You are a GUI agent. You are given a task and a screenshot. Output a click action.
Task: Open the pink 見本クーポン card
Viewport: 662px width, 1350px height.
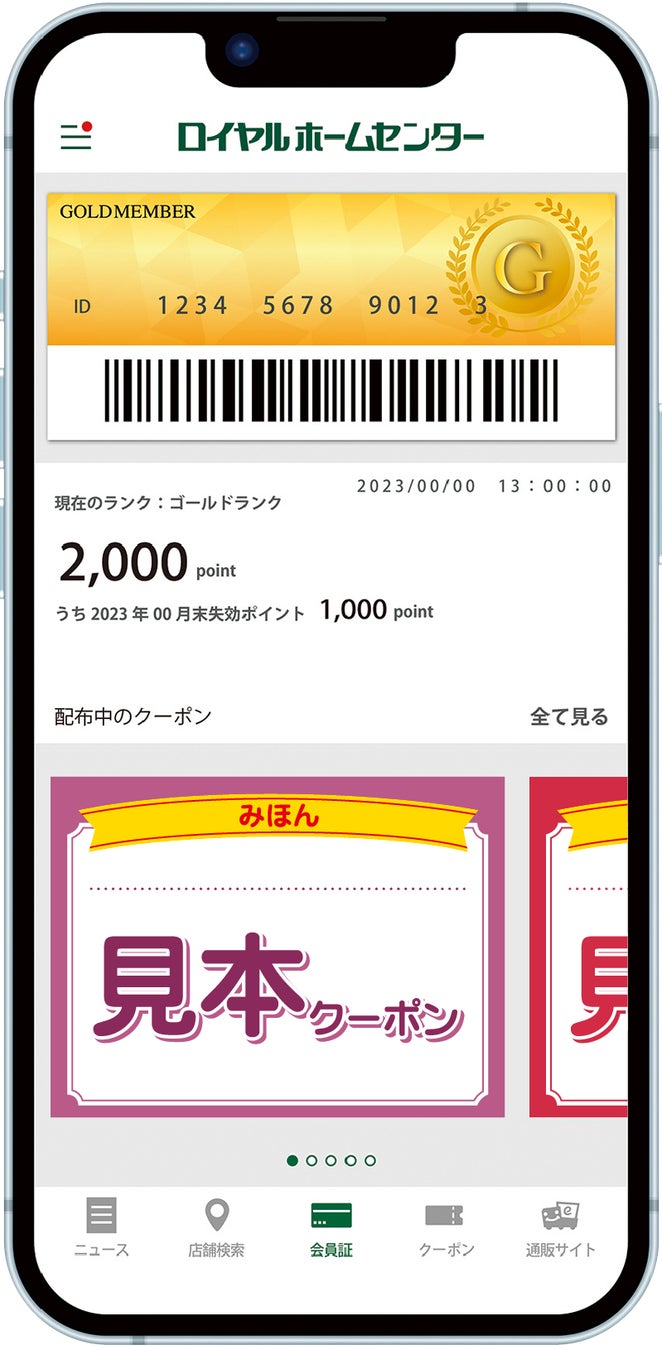tap(277, 947)
